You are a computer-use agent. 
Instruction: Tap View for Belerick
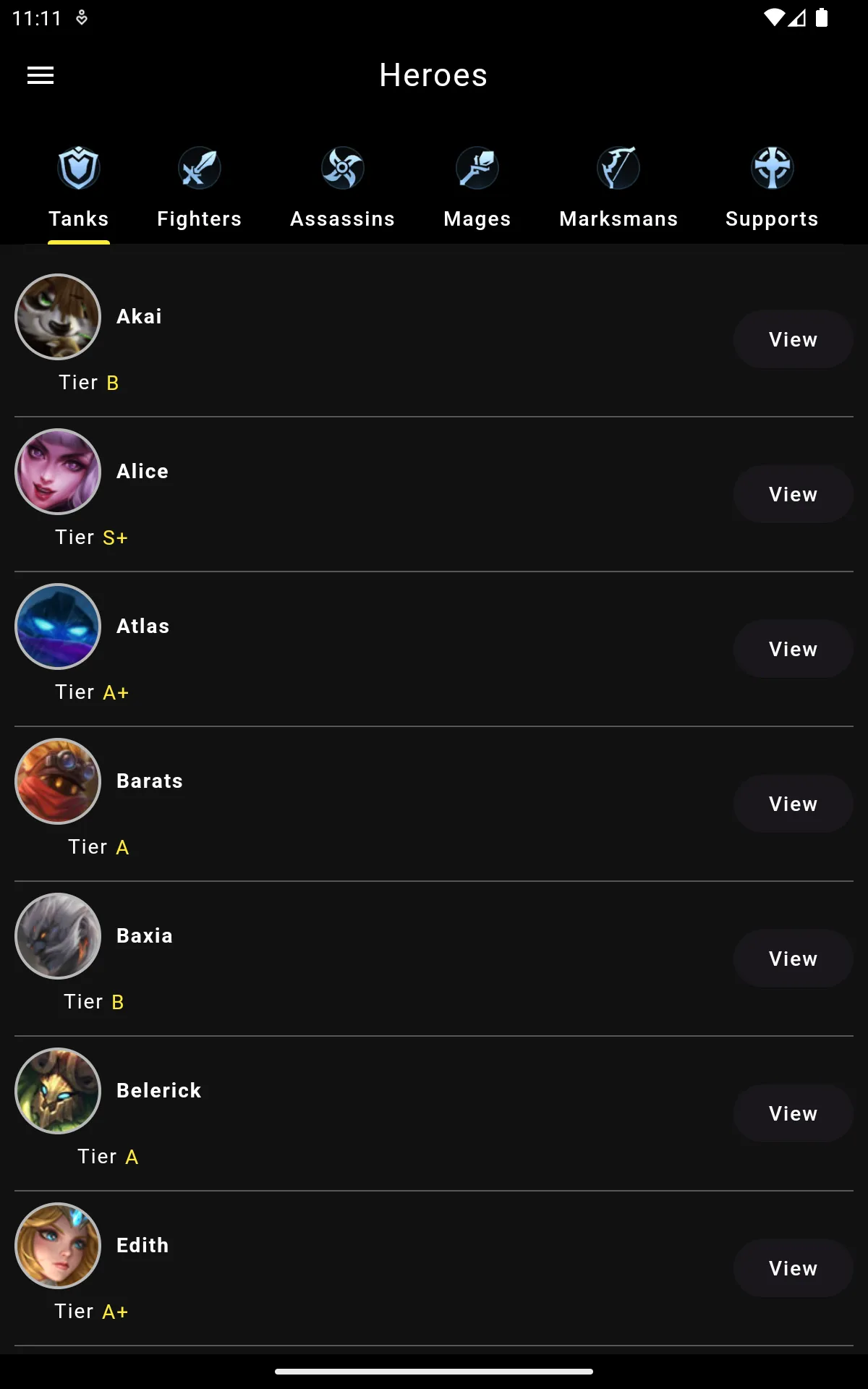pyautogui.click(x=793, y=1113)
